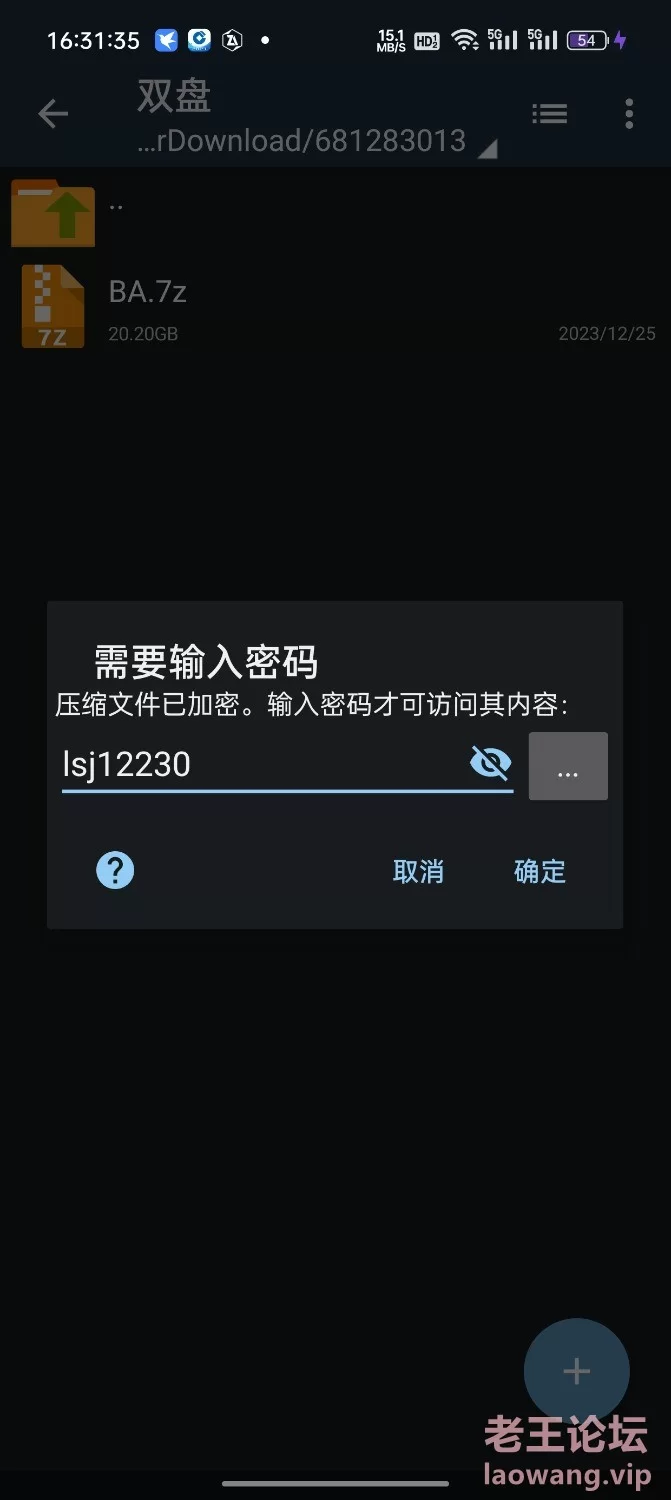Viewport: 671px width, 1500px height.
Task: Focus the password field showing lsj12230
Action: (260, 765)
